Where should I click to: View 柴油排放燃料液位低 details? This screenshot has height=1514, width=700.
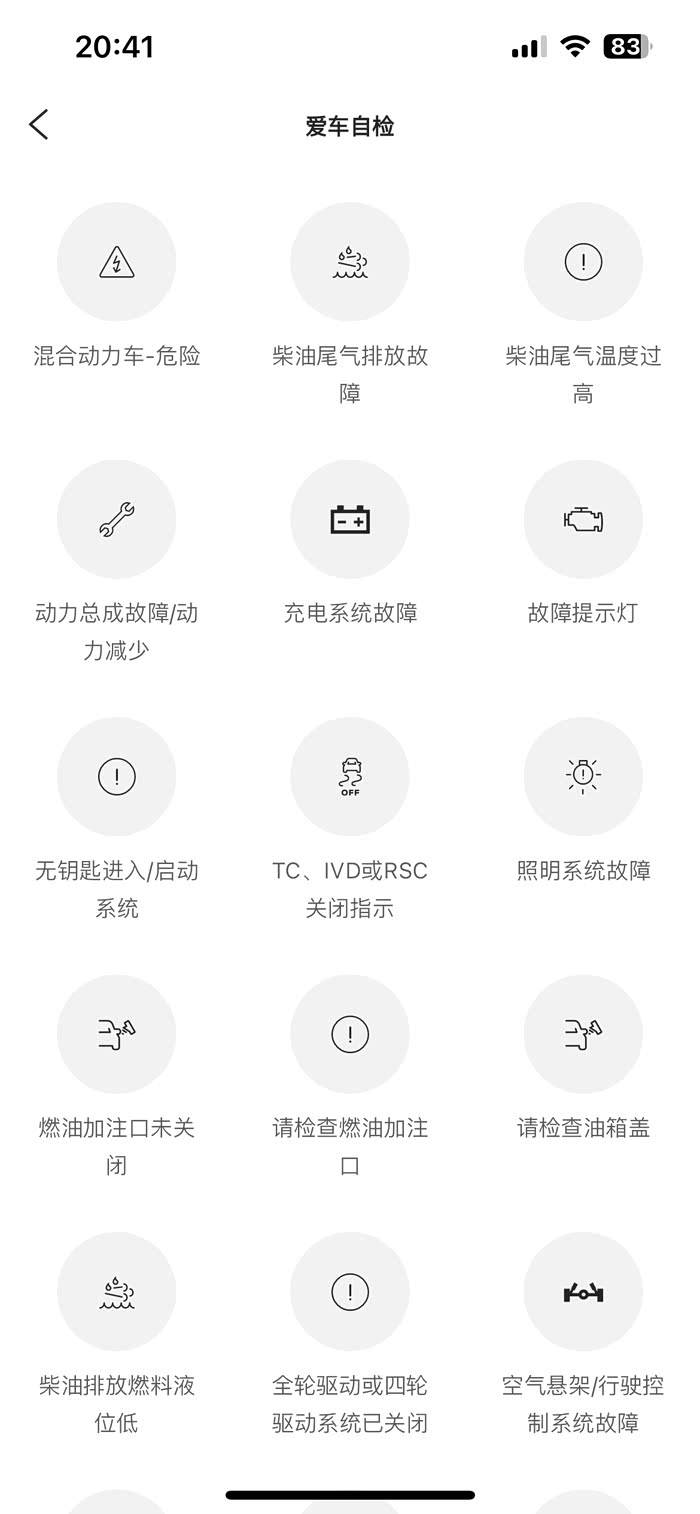coord(116,1291)
